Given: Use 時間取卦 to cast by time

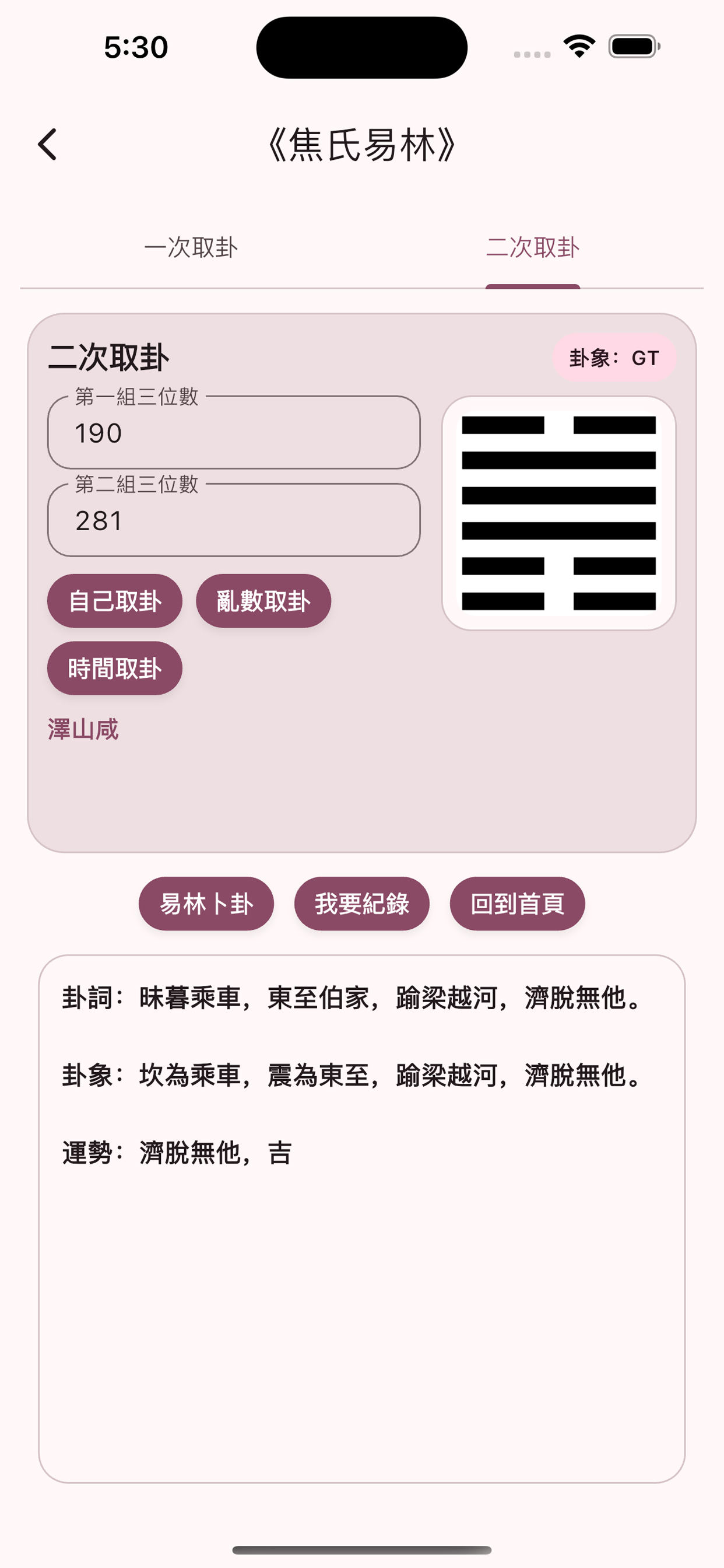Looking at the screenshot, I should (115, 668).
